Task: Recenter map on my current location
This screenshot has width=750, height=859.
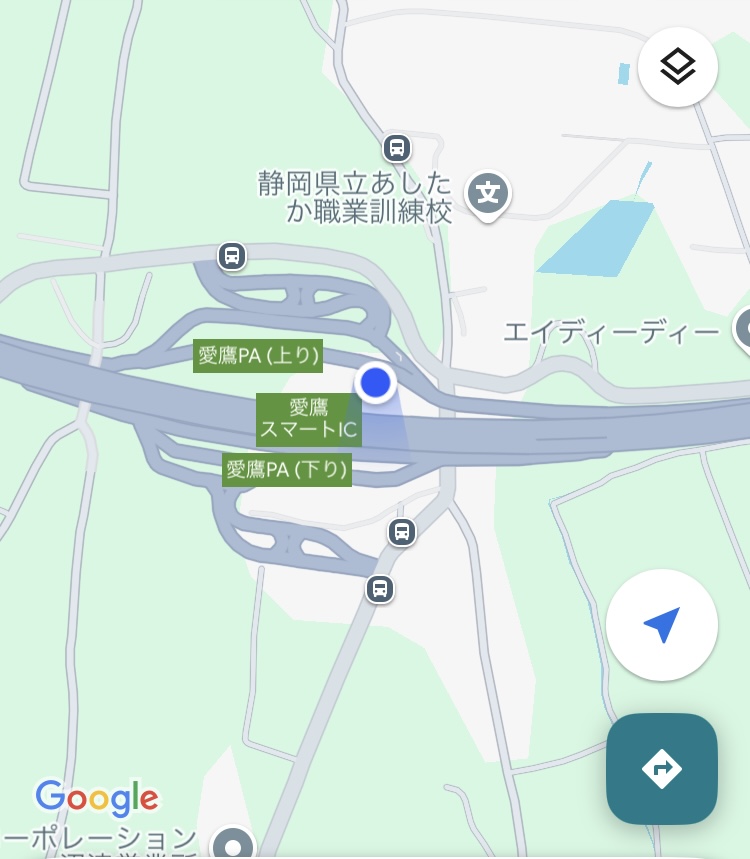Action: point(661,625)
